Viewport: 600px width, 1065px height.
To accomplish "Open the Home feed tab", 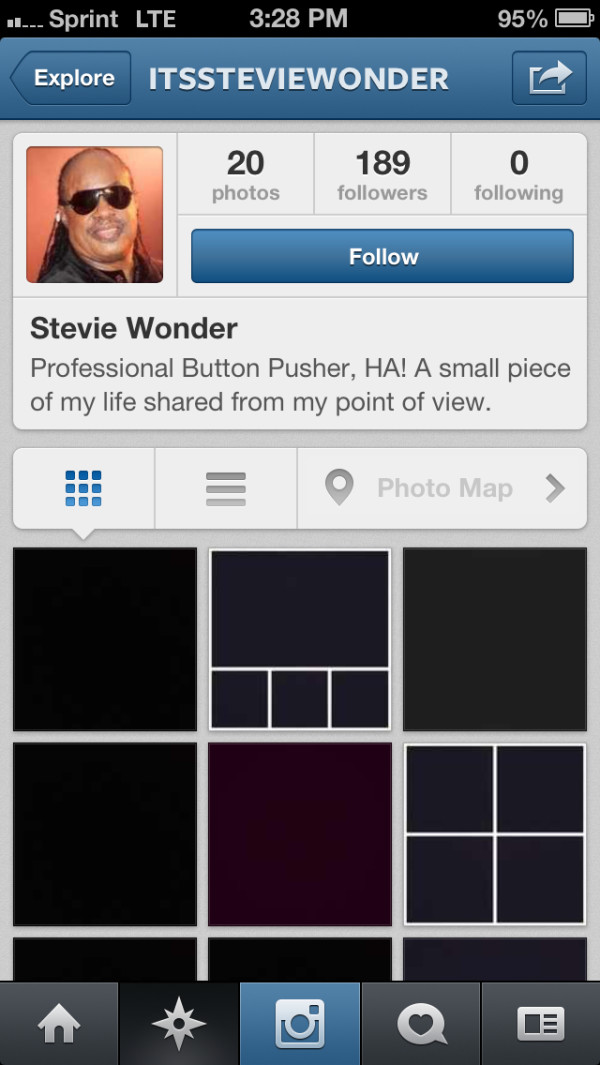I will coord(59,1024).
